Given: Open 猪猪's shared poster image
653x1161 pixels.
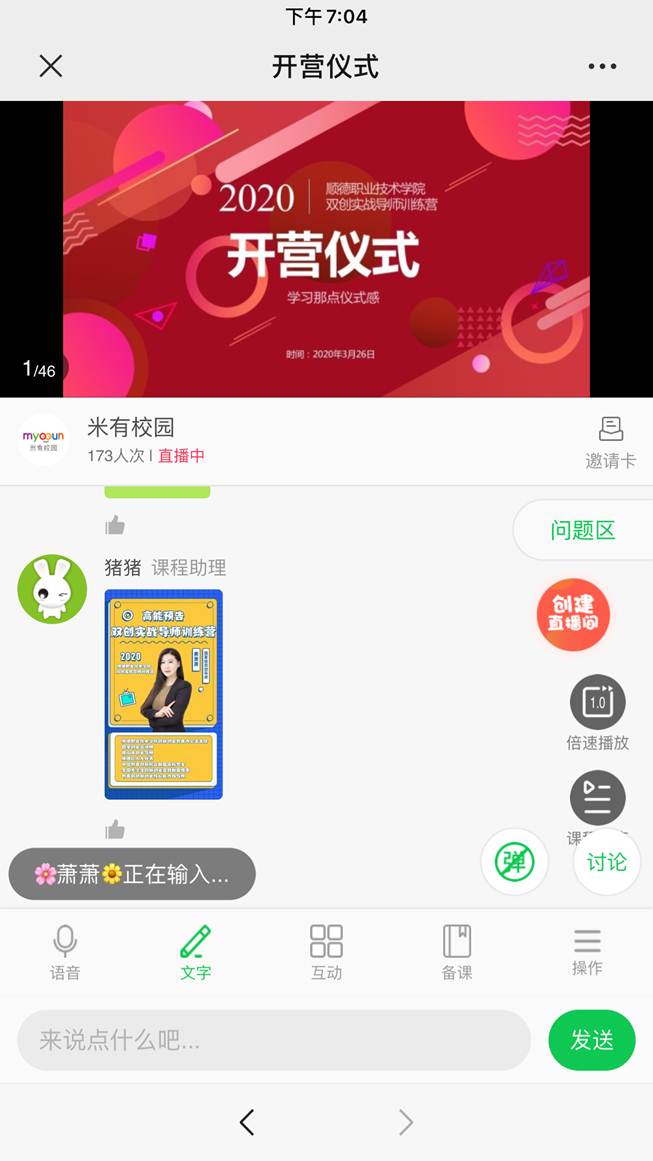Looking at the screenshot, I should tap(163, 694).
